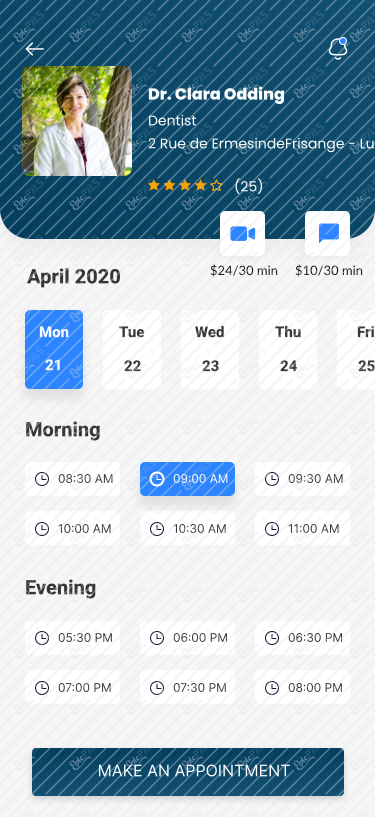Screen dimensions: 375x817
Task: Choose the 10:30 AM slot
Action: point(188,528)
